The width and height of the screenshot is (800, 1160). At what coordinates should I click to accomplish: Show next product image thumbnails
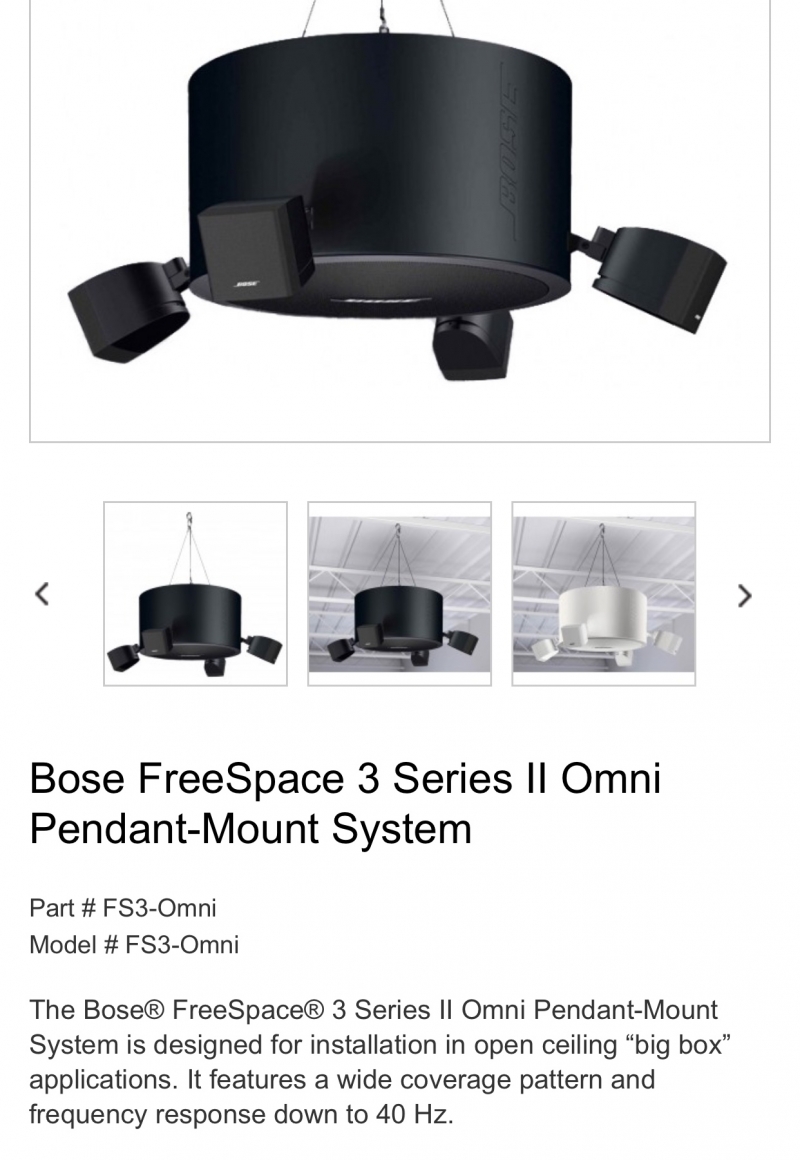click(744, 596)
